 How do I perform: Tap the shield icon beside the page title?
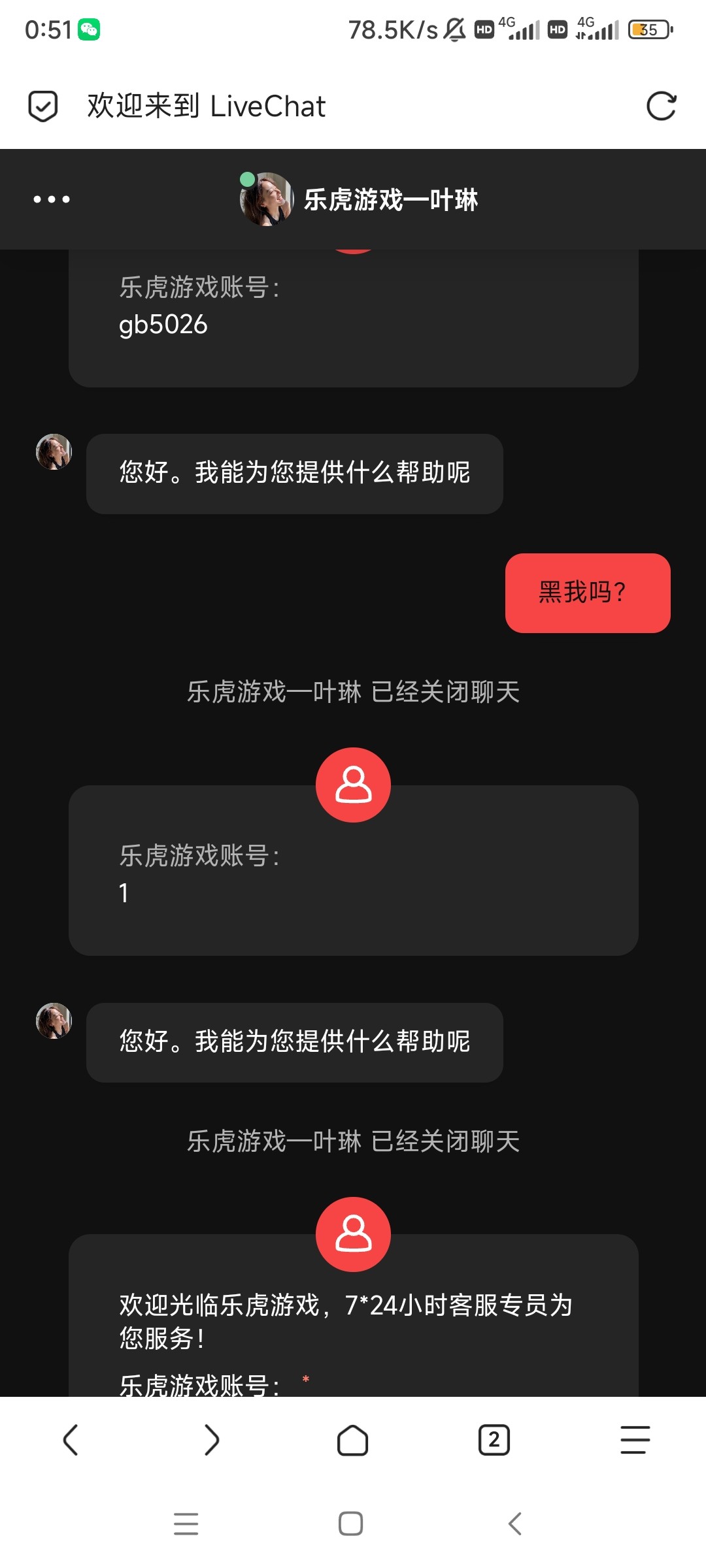point(42,105)
